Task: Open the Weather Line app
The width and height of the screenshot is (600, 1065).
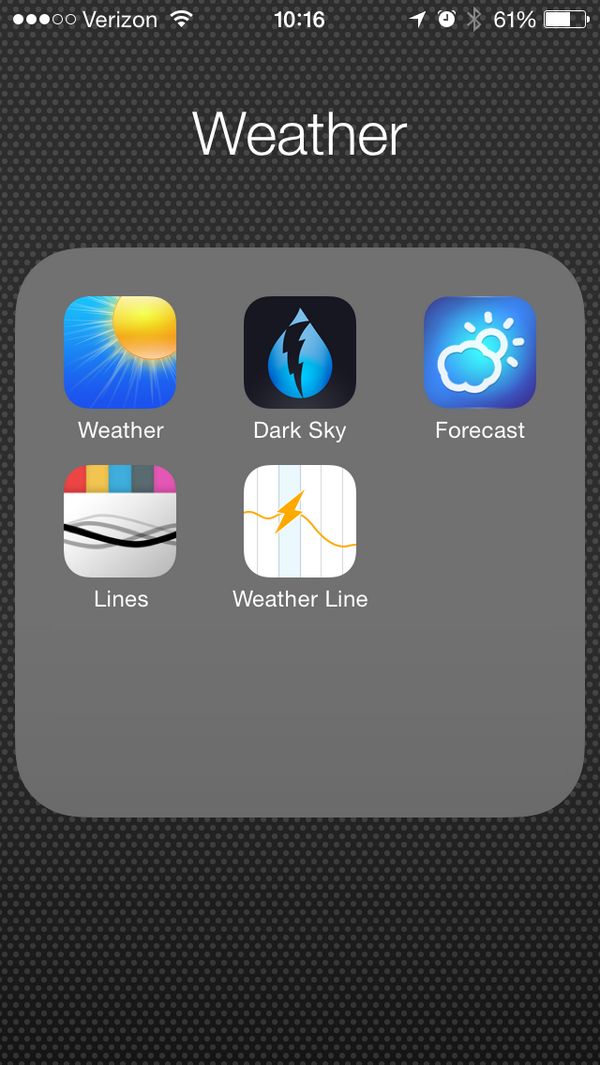Action: click(300, 521)
